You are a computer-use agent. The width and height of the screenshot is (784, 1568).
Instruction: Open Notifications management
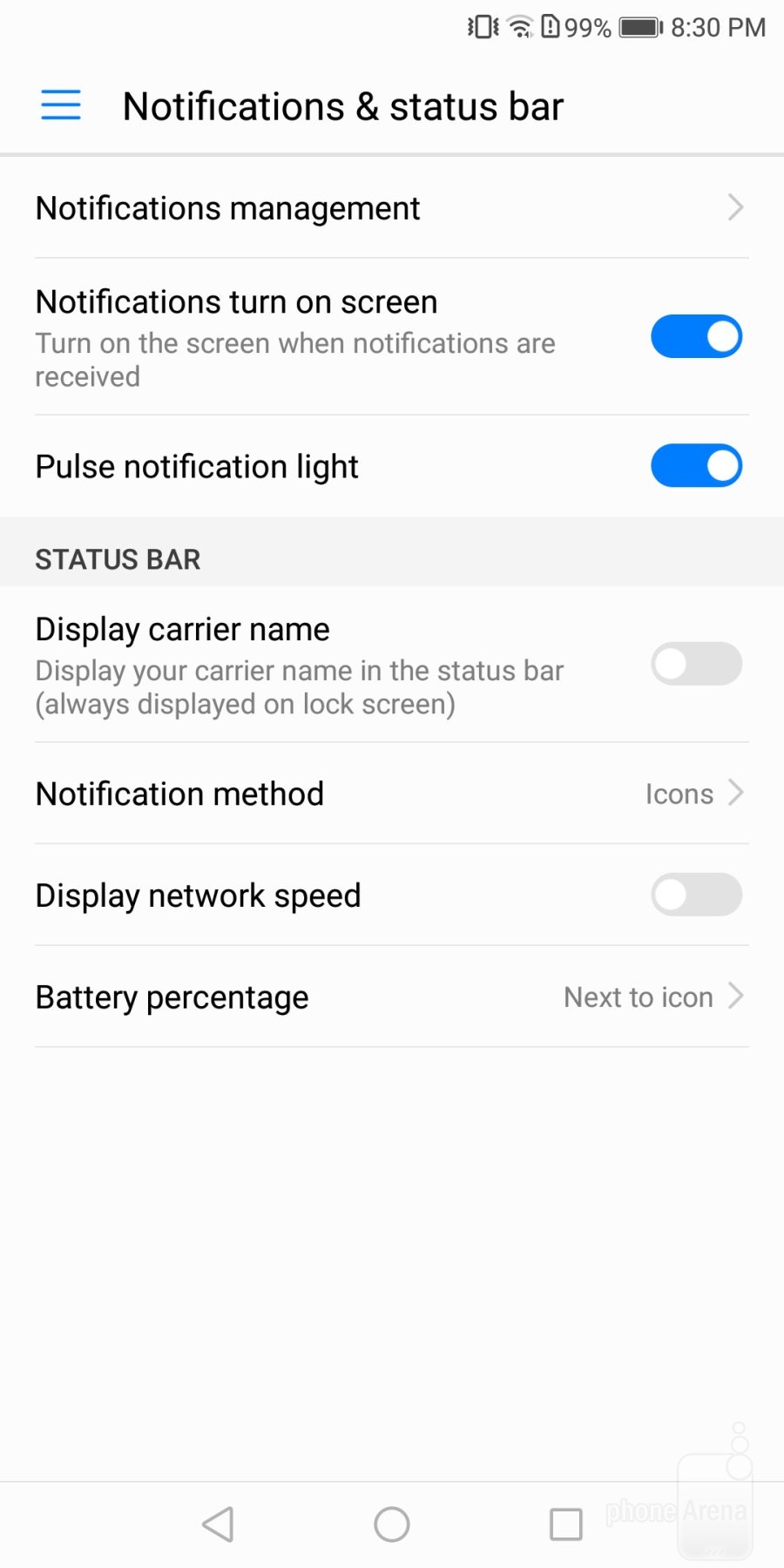(x=392, y=208)
